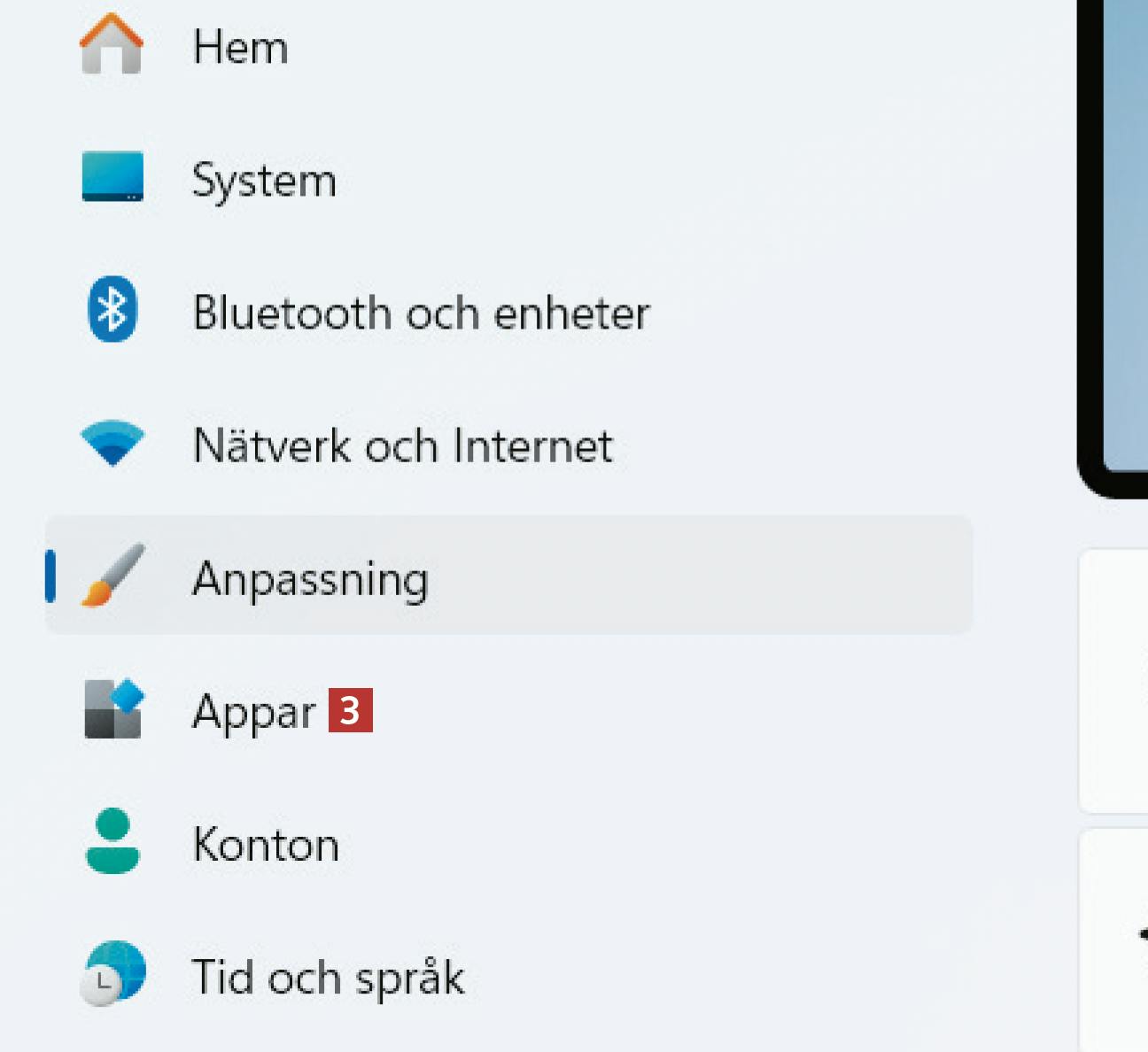Go to System settings
Viewport: 1148px width, 1052px height.
pos(263,181)
